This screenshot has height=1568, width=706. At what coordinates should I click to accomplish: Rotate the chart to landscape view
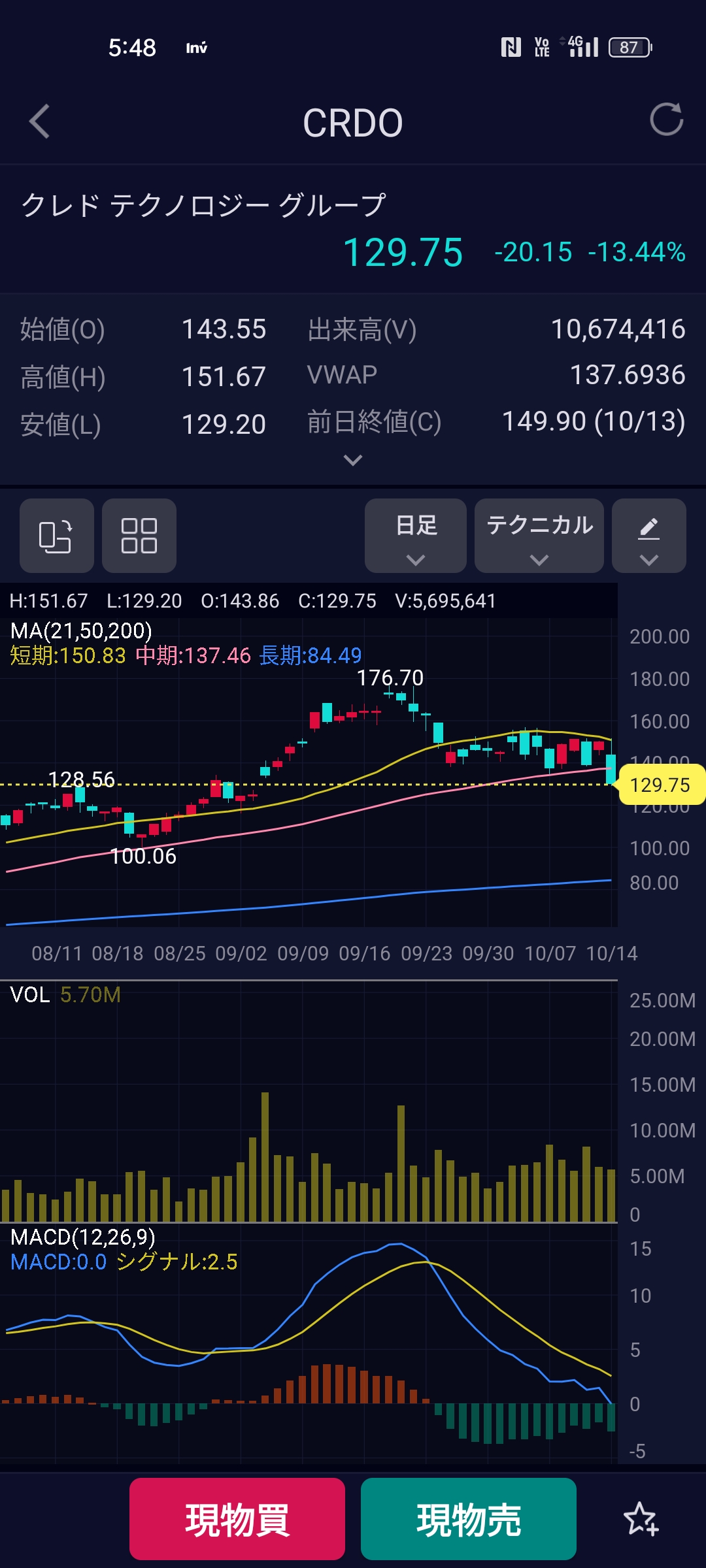pyautogui.click(x=56, y=536)
